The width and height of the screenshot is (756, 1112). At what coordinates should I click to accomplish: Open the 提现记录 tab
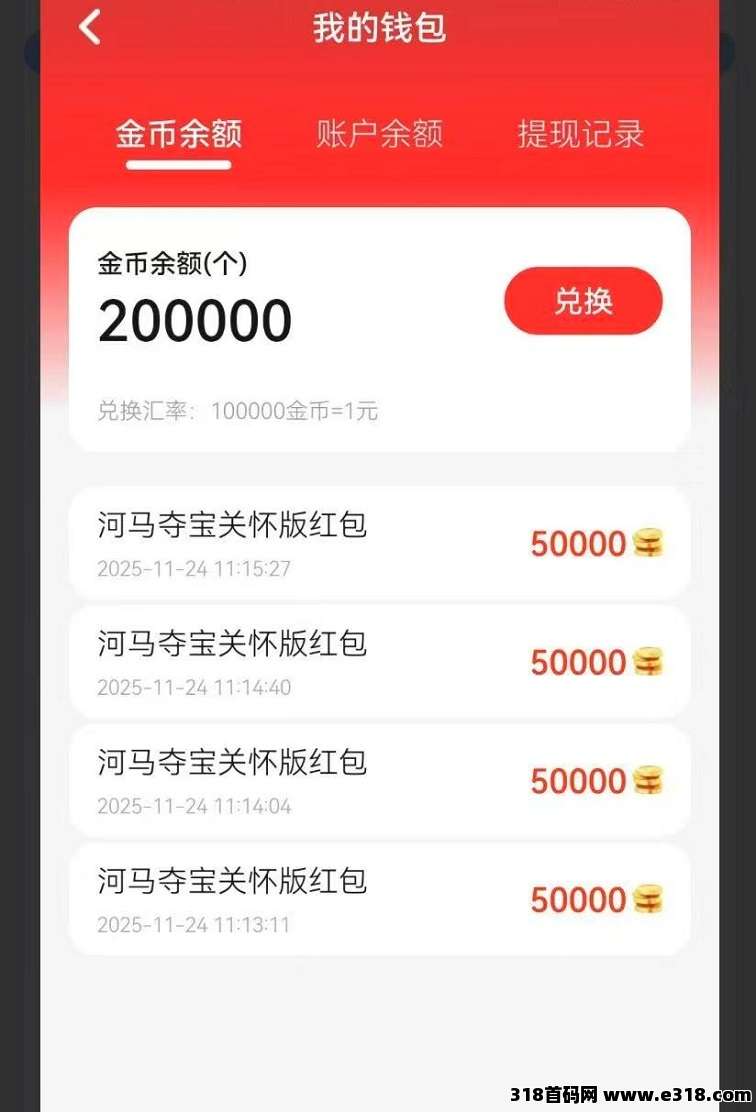[580, 134]
